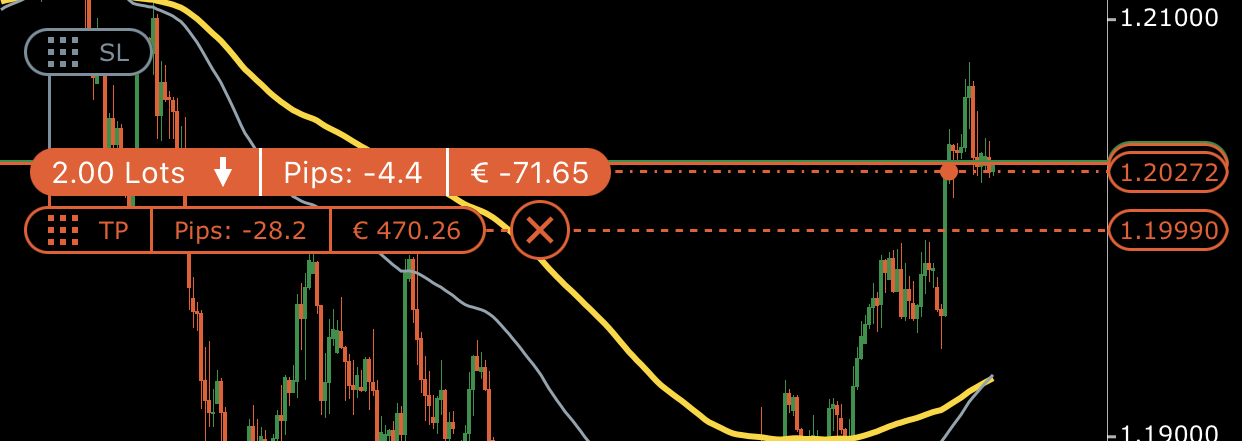Select the 1.20272 entry price tag
Image resolution: width=1242 pixels, height=441 pixels.
coord(1168,173)
